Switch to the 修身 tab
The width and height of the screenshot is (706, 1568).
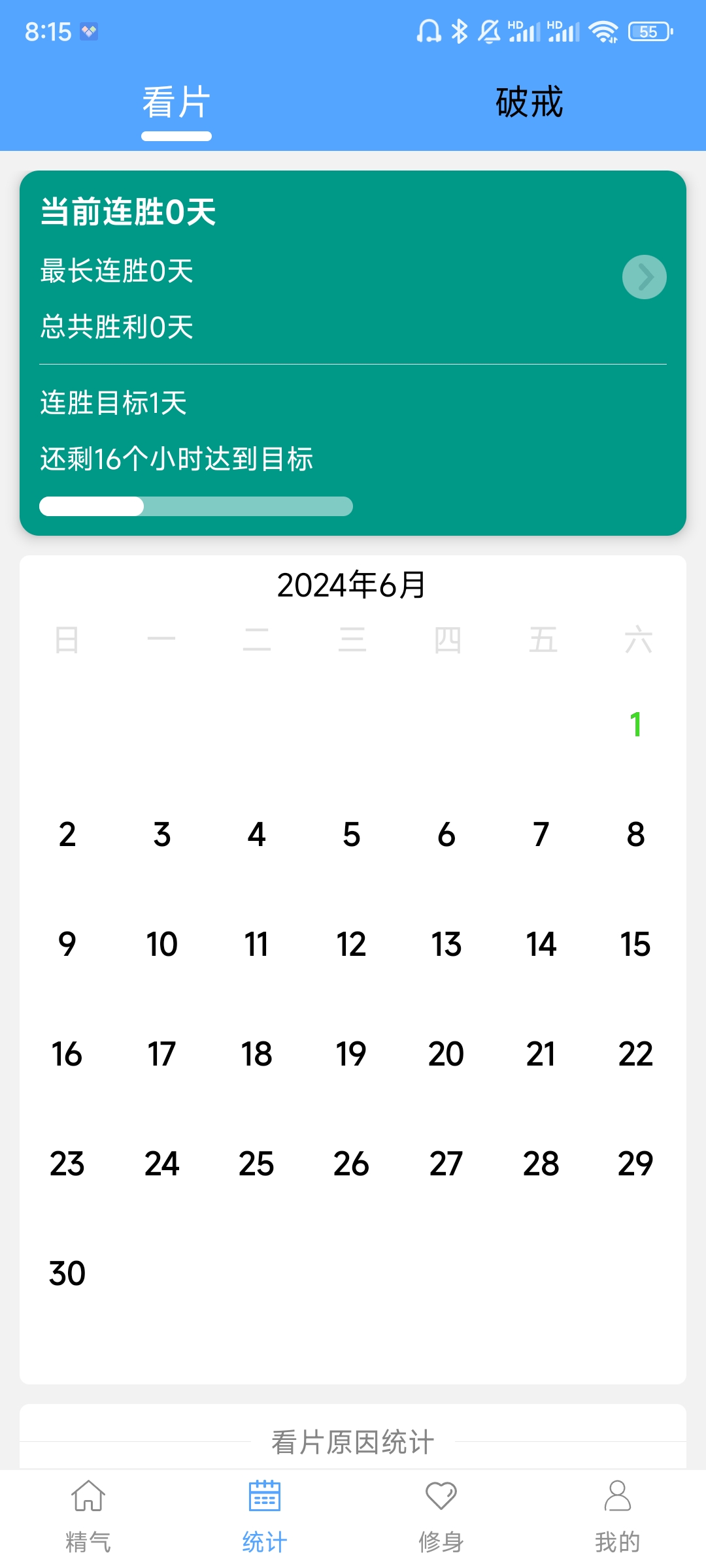point(441,1517)
